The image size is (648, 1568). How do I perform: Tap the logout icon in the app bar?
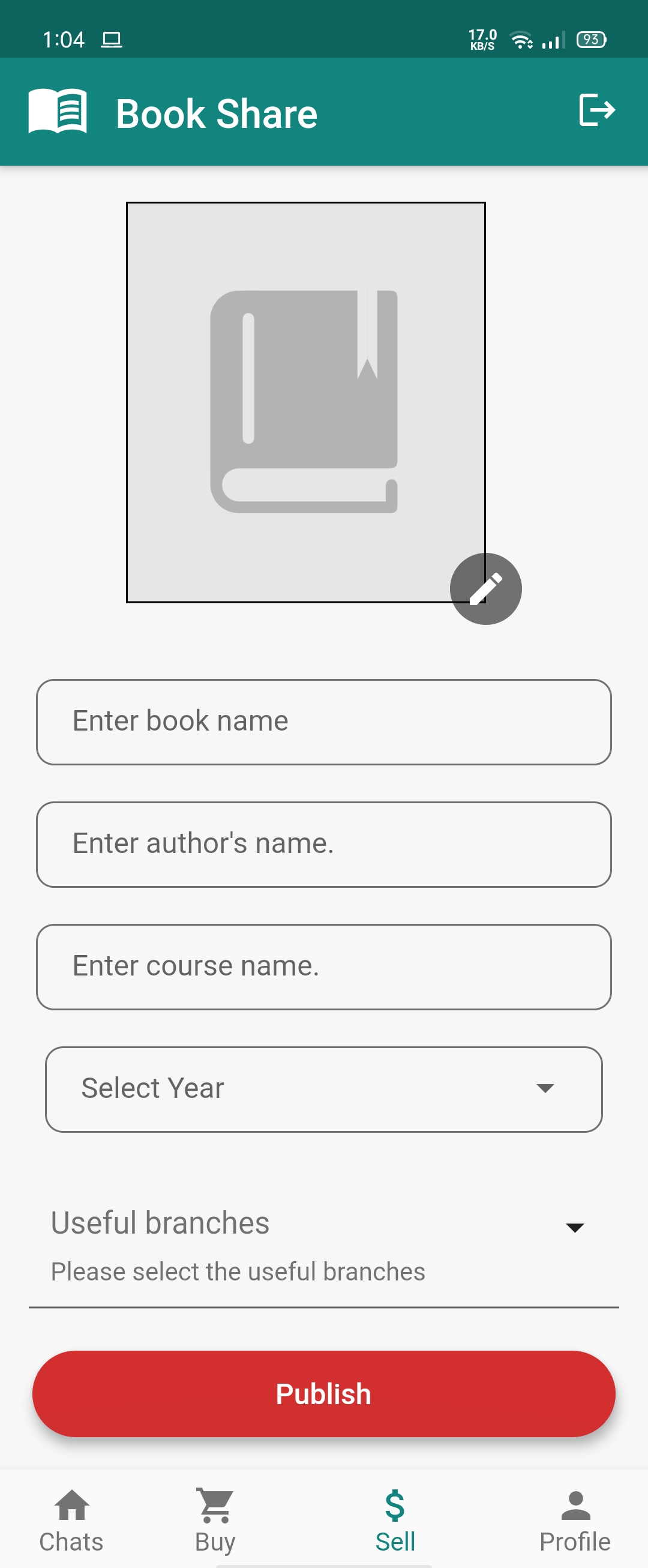596,110
